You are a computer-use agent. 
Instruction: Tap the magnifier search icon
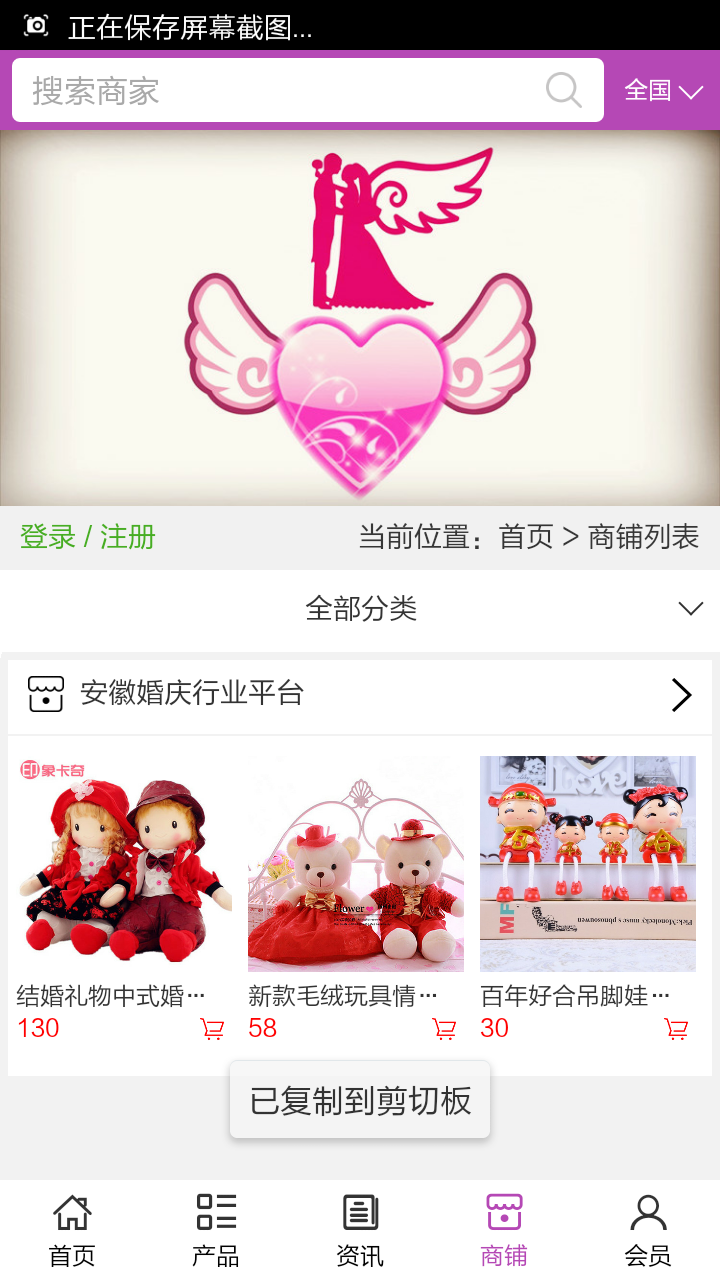click(564, 90)
